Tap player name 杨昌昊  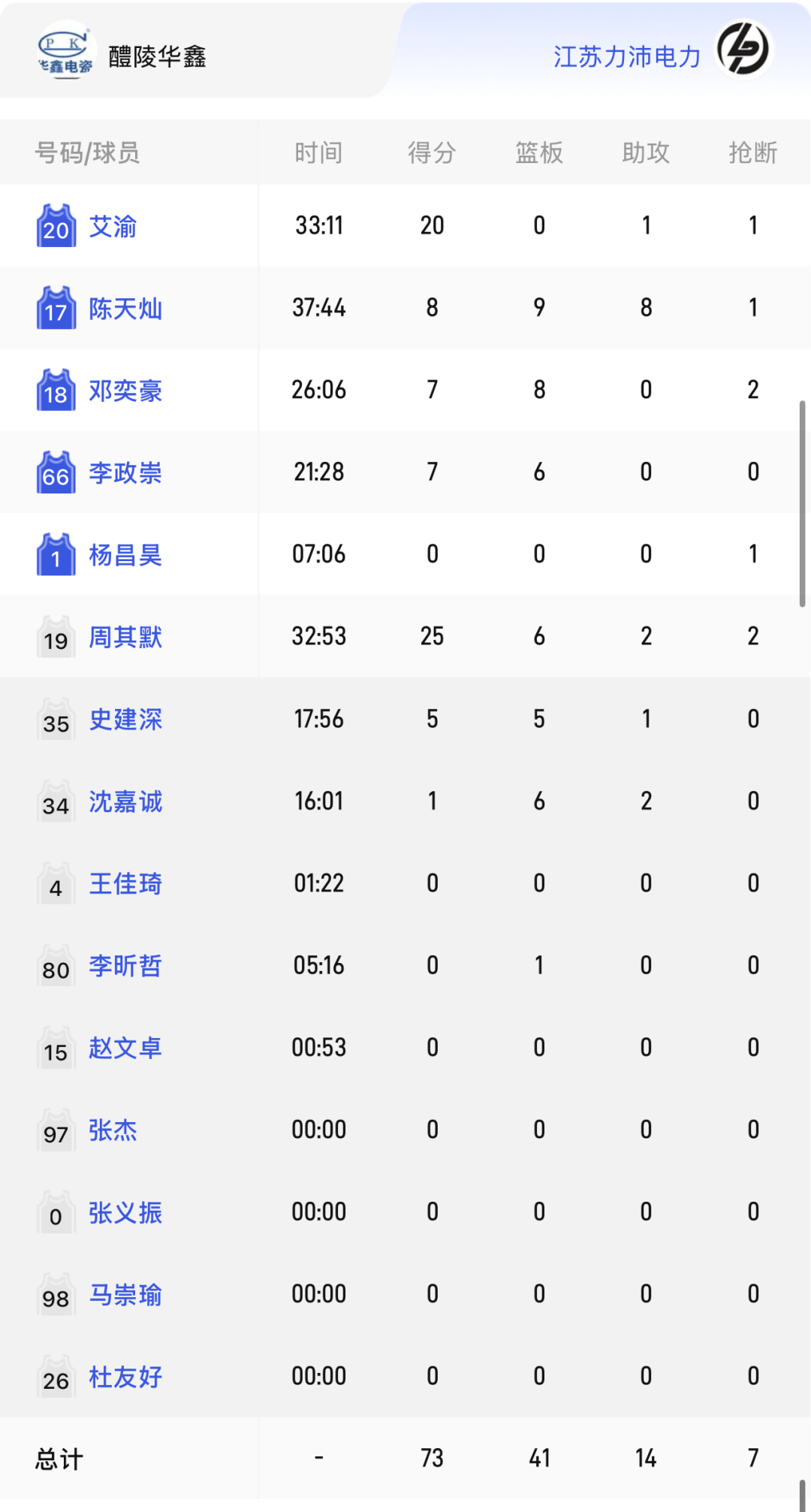[x=125, y=555]
